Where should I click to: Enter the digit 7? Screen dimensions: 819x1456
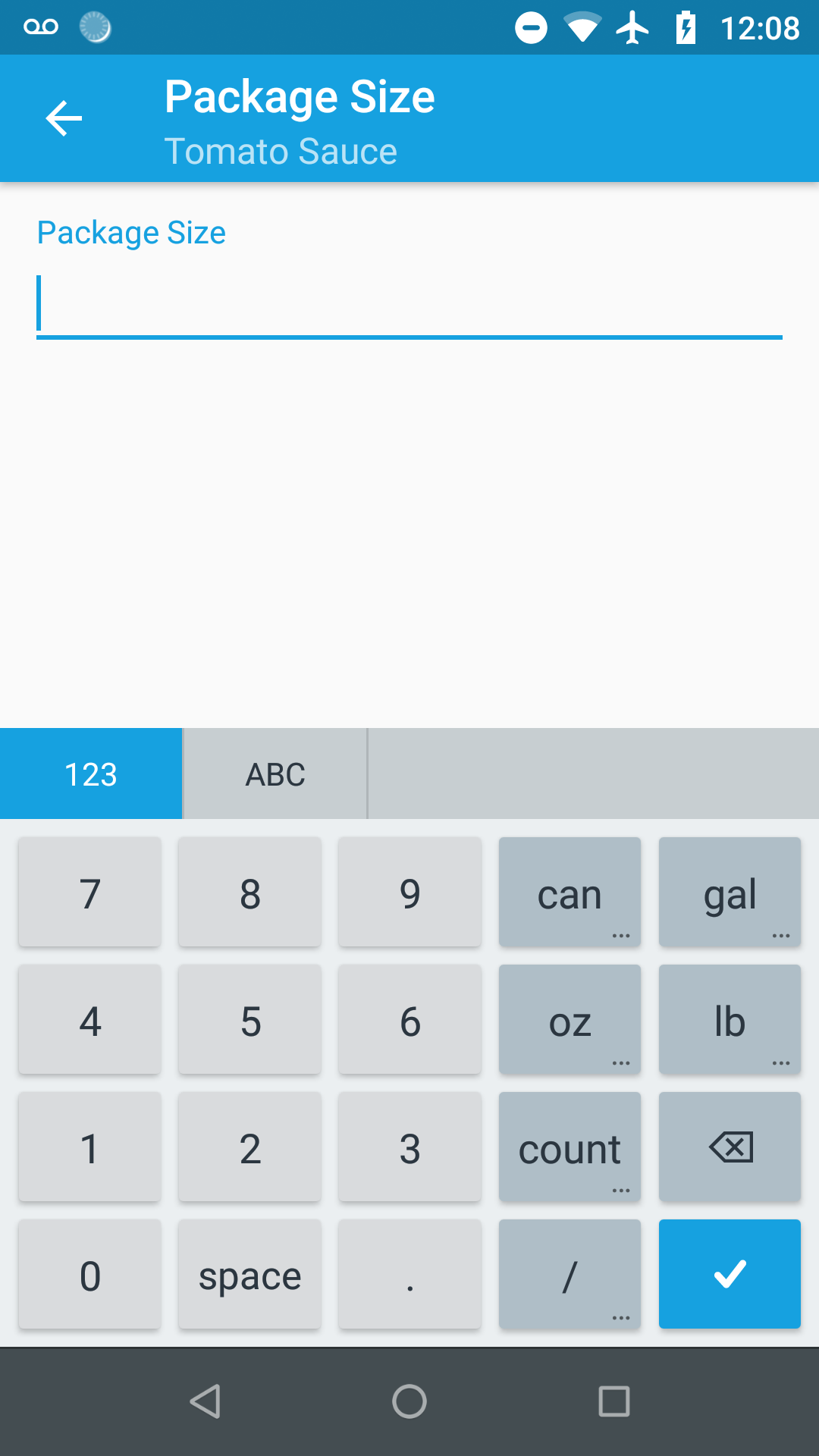[89, 893]
